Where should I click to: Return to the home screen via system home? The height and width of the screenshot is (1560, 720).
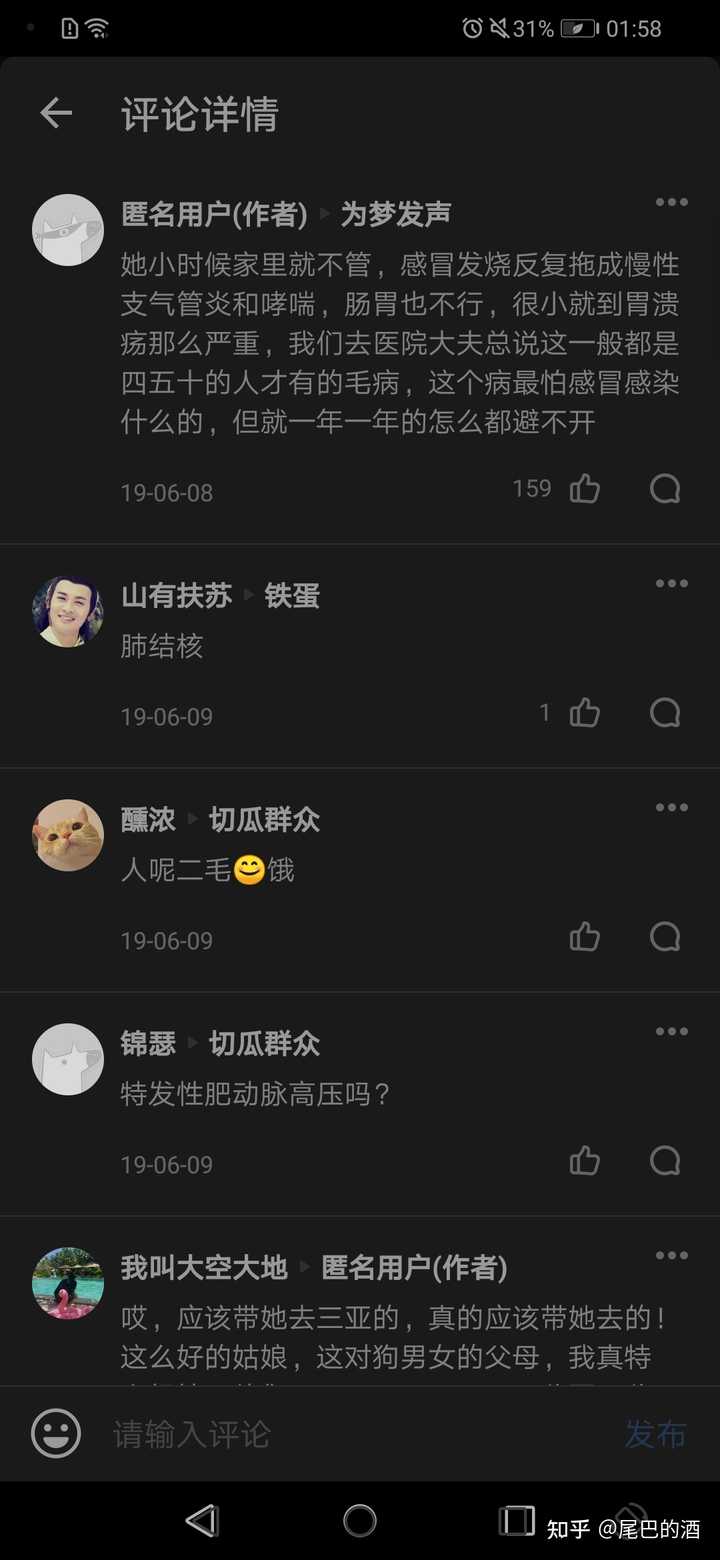pos(360,1521)
